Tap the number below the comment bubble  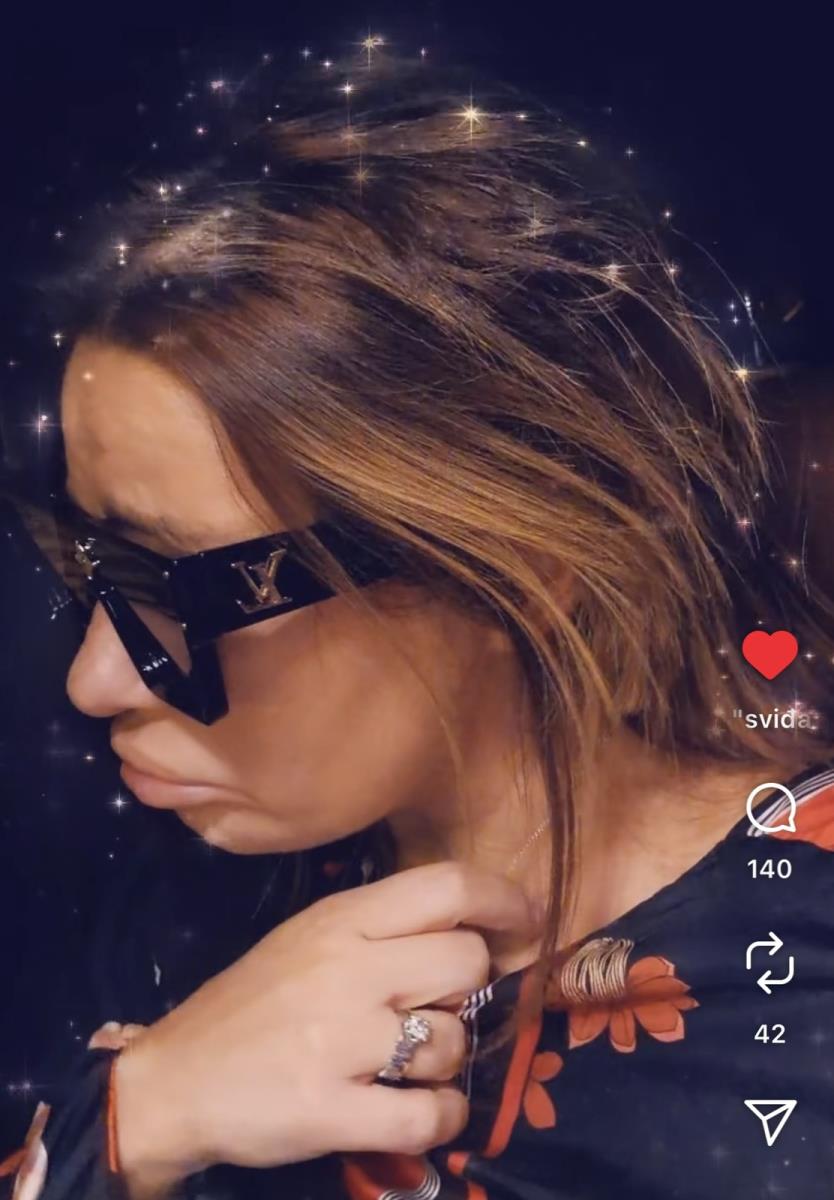coord(772,866)
